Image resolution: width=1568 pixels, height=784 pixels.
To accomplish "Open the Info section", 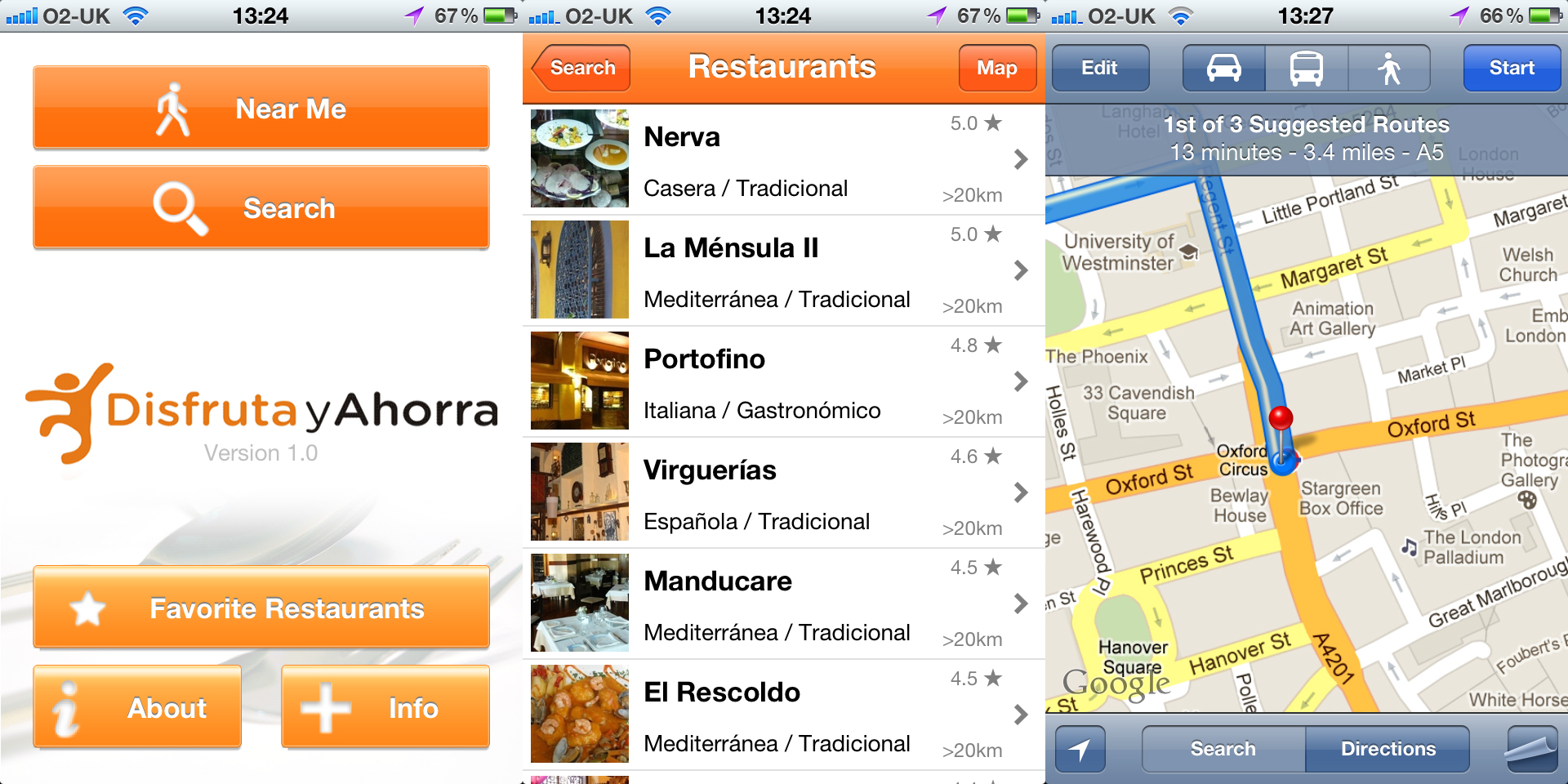I will pyautogui.click(x=385, y=707).
